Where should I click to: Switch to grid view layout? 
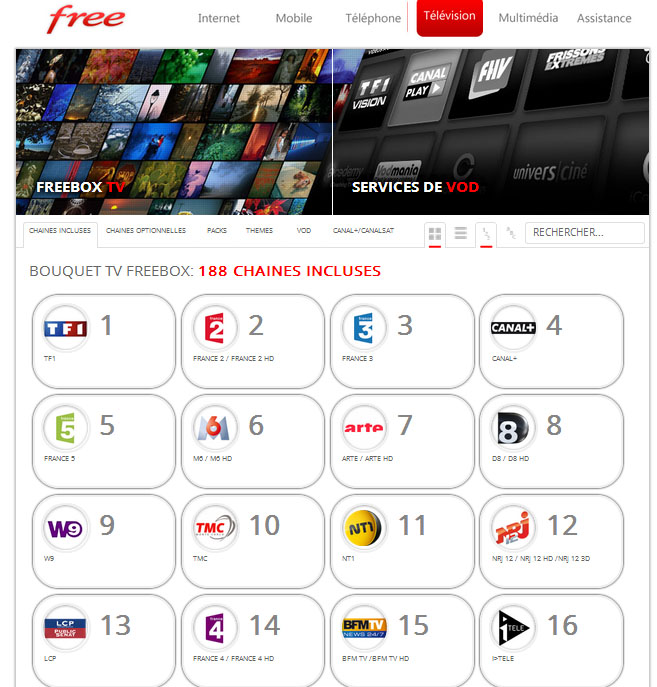(x=435, y=234)
